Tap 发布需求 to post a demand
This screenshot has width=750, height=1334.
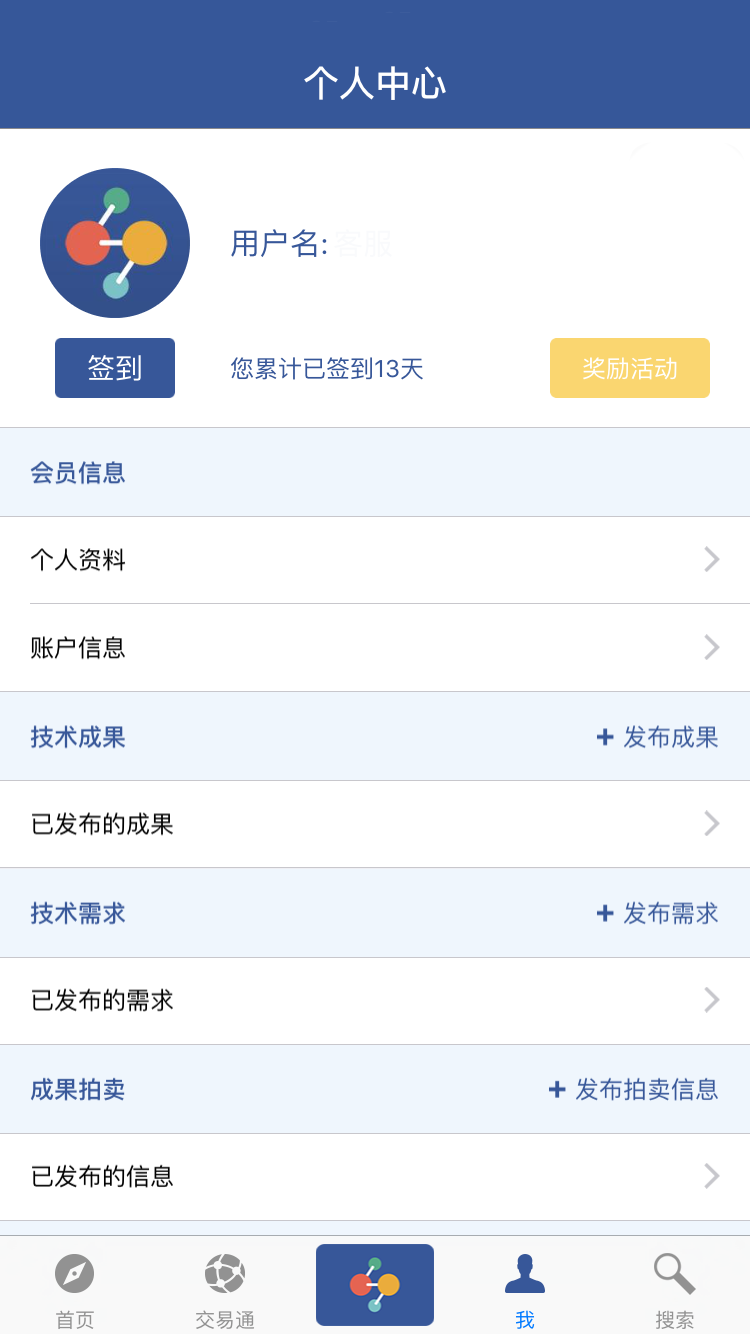[x=657, y=913]
